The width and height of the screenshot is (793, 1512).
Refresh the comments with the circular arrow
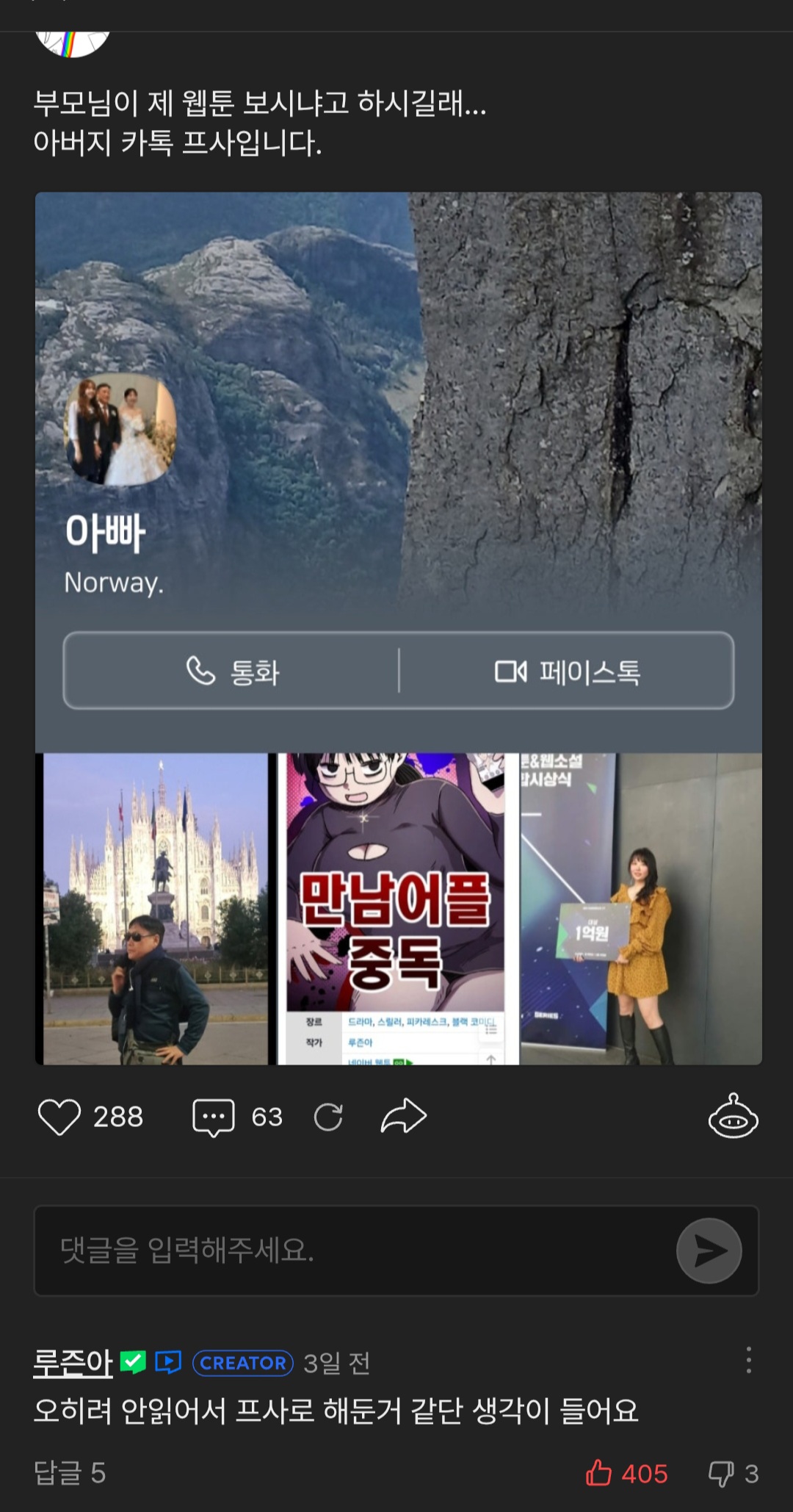(x=328, y=1117)
